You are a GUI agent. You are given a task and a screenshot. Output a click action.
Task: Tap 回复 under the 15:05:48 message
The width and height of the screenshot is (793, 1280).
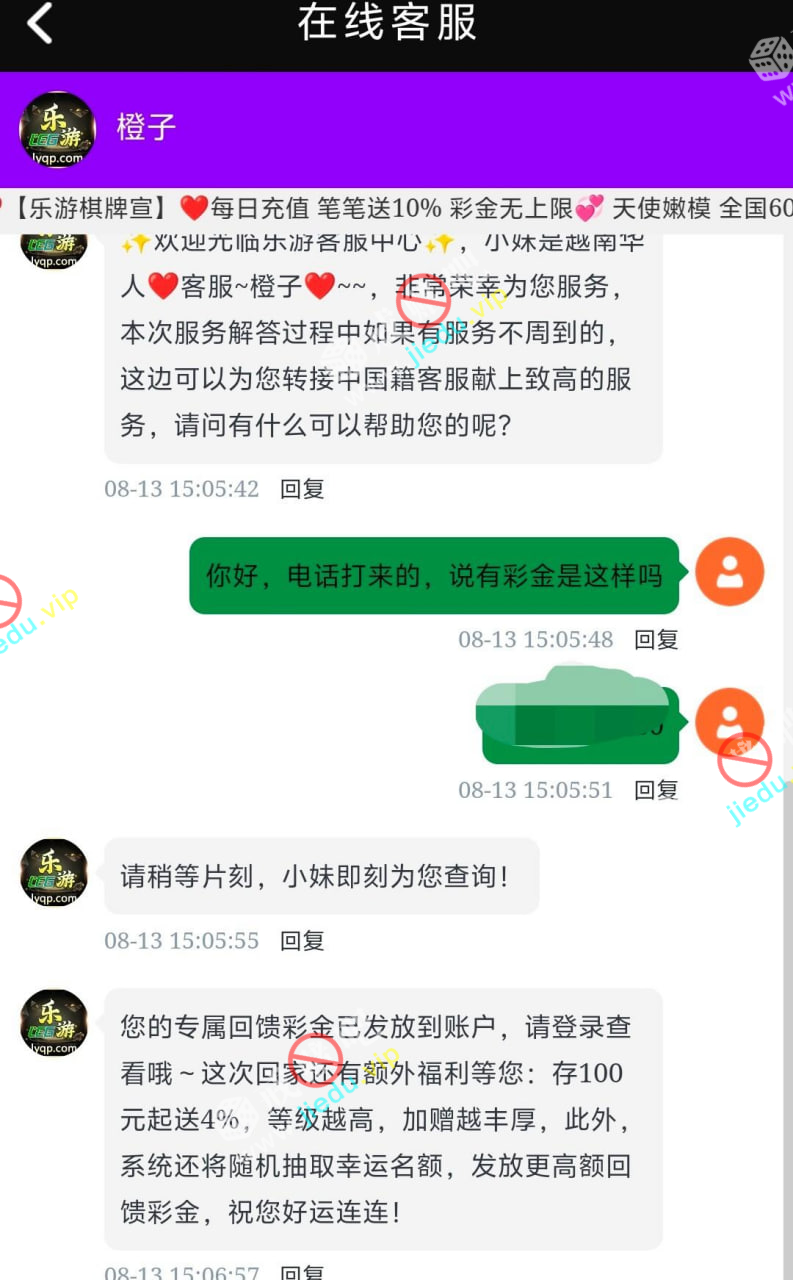656,640
